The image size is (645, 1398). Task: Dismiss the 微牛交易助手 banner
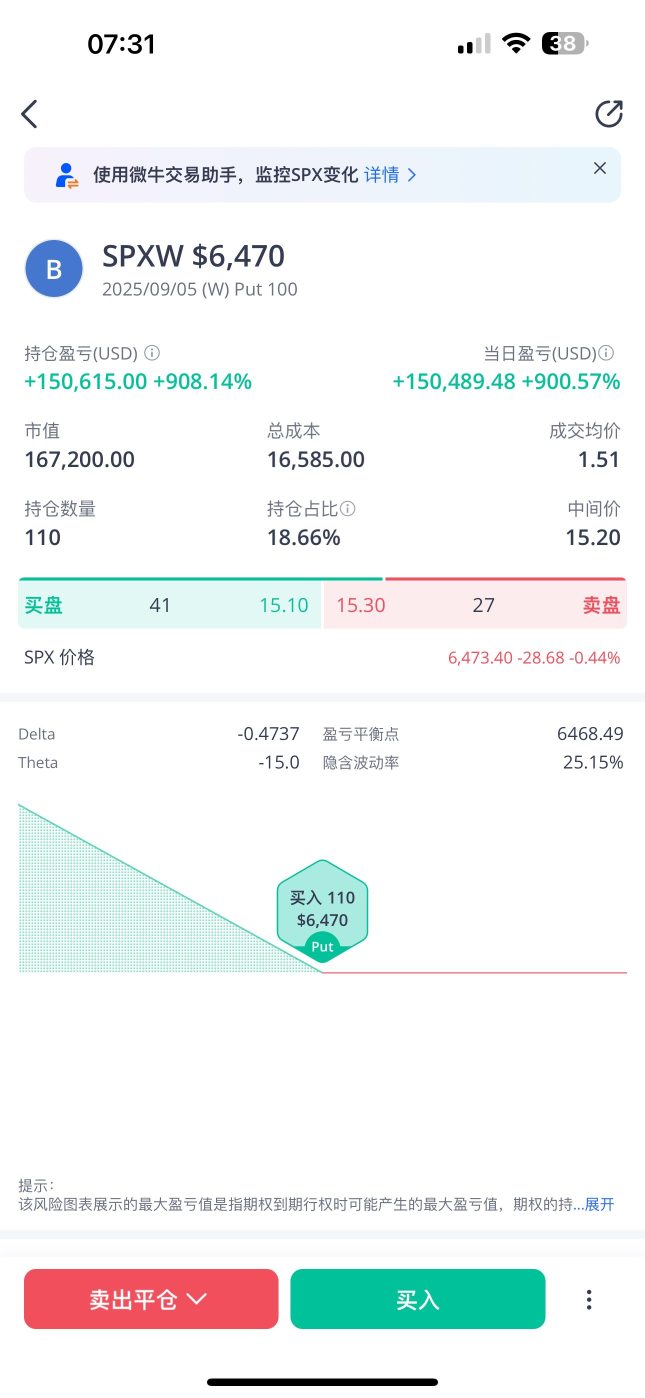click(x=600, y=168)
